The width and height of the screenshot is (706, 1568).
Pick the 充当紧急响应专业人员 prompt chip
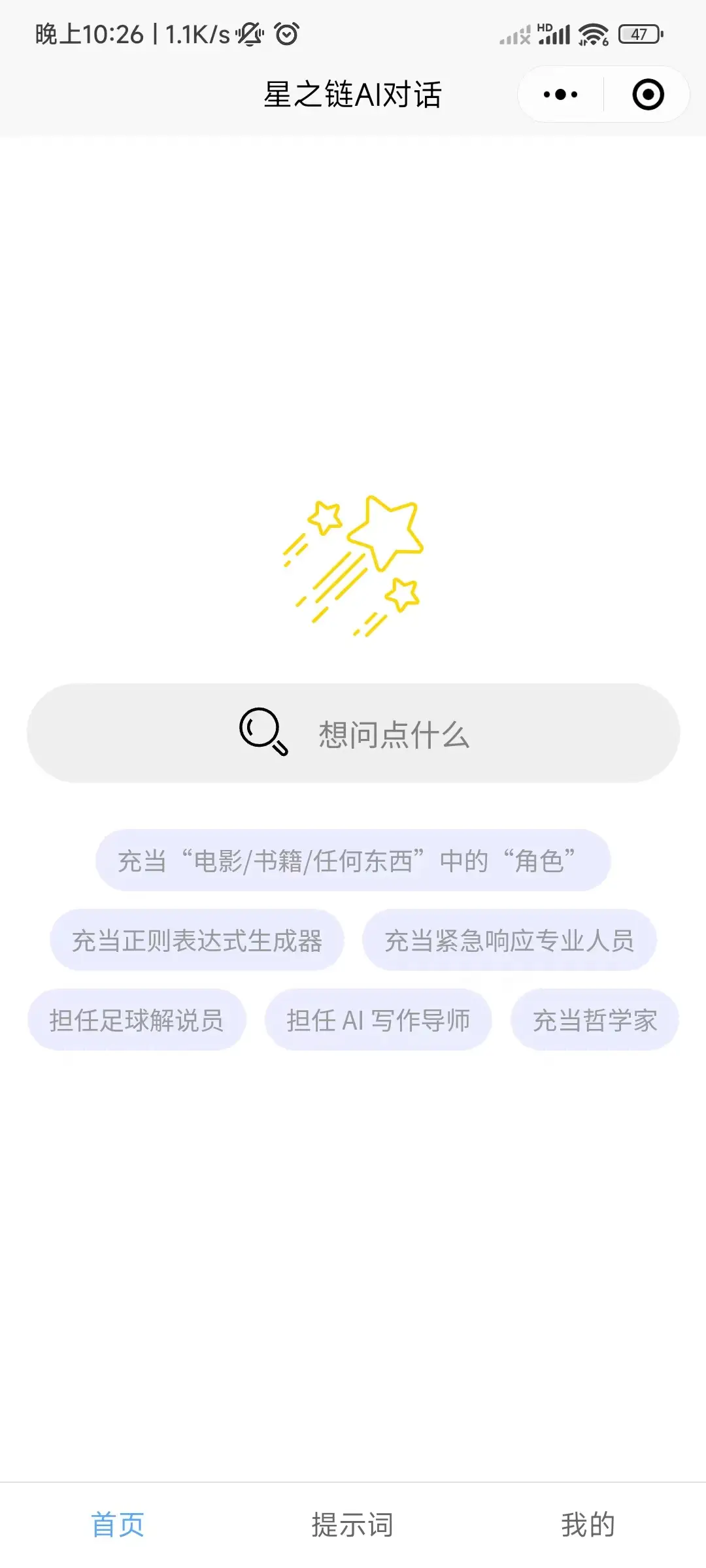[x=509, y=940]
